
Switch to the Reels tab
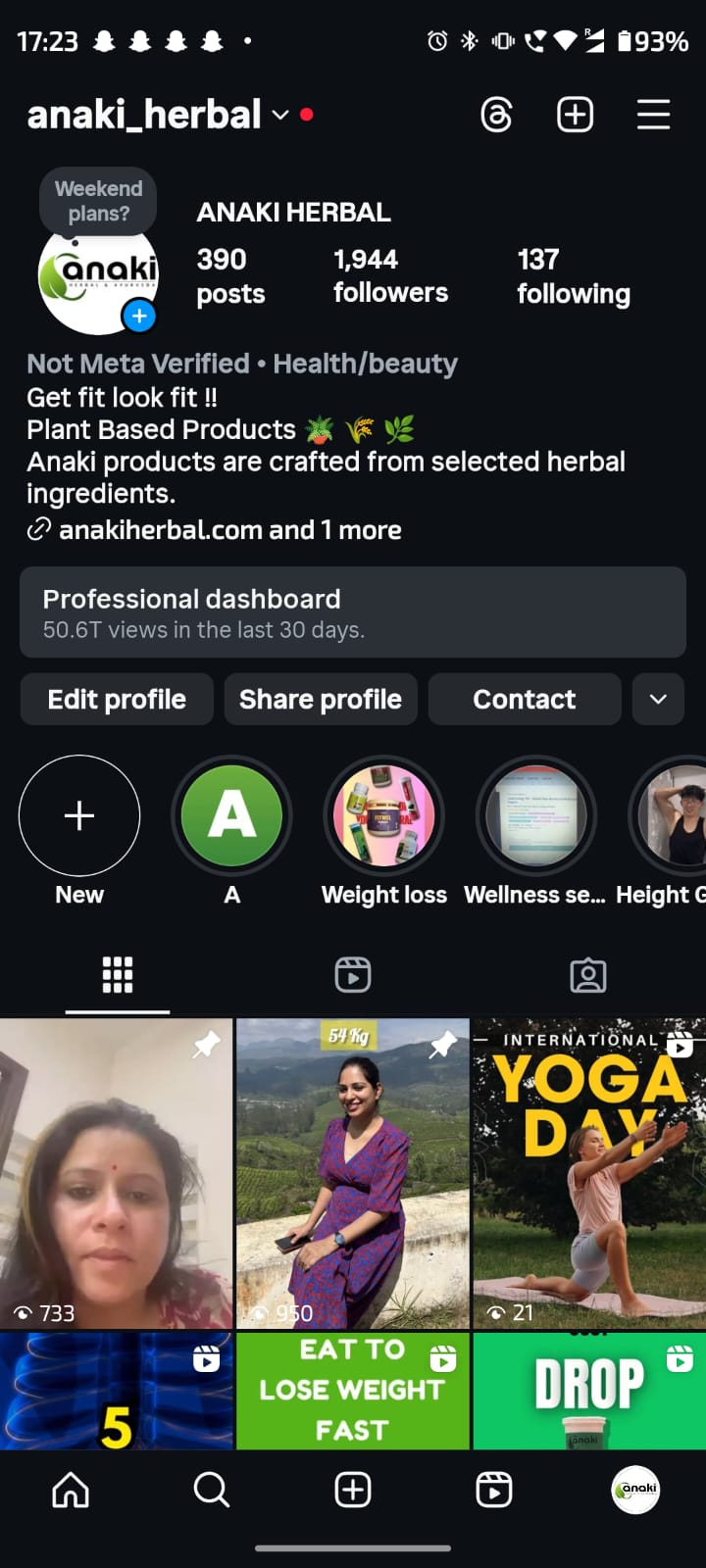pyautogui.click(x=353, y=975)
